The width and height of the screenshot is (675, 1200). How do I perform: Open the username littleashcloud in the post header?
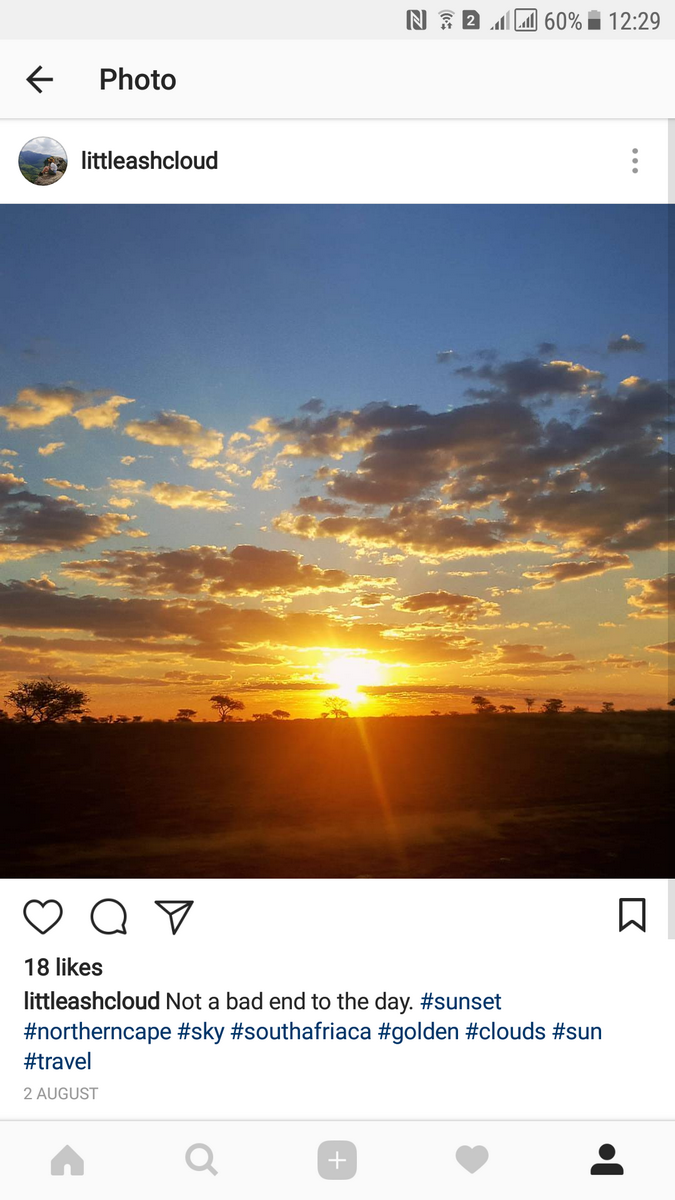click(149, 161)
